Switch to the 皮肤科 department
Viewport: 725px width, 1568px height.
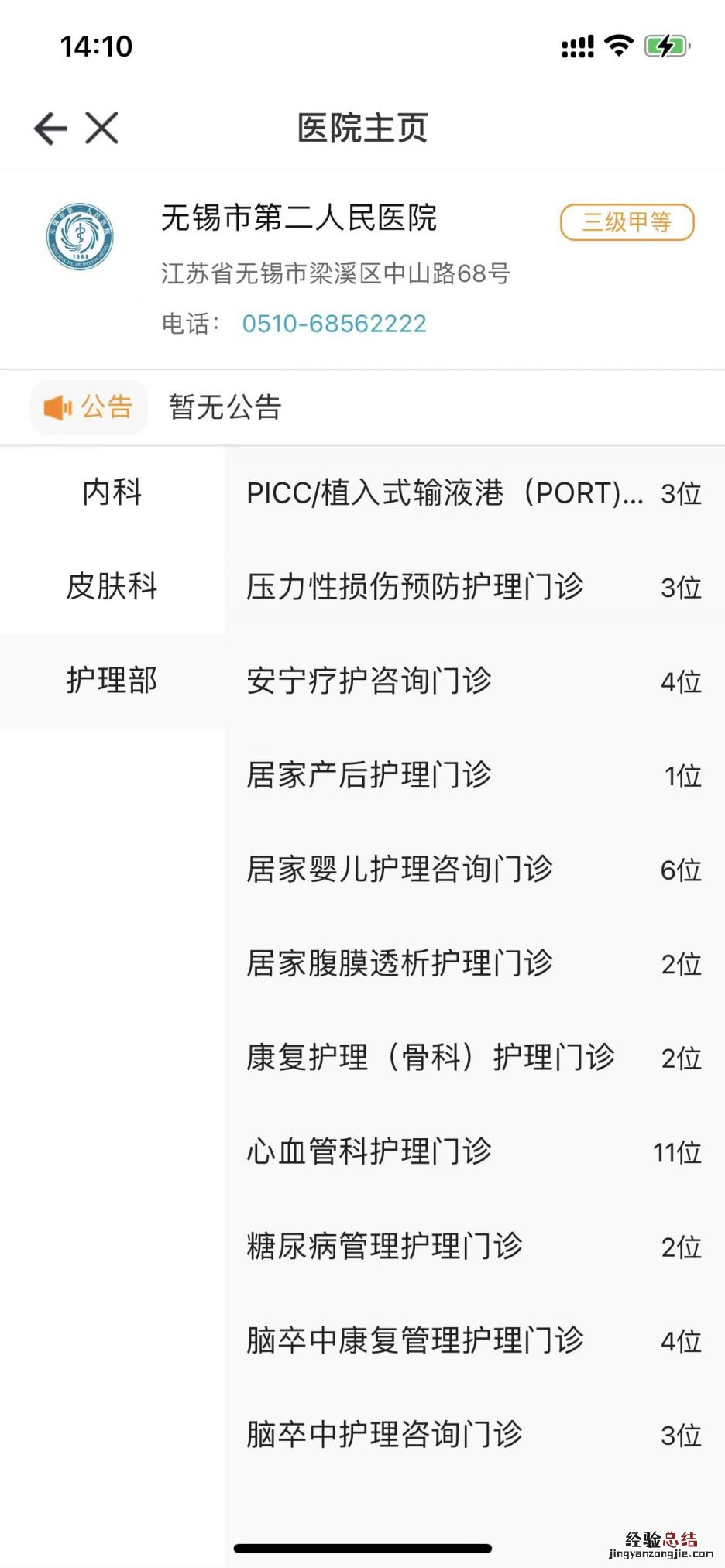(112, 586)
